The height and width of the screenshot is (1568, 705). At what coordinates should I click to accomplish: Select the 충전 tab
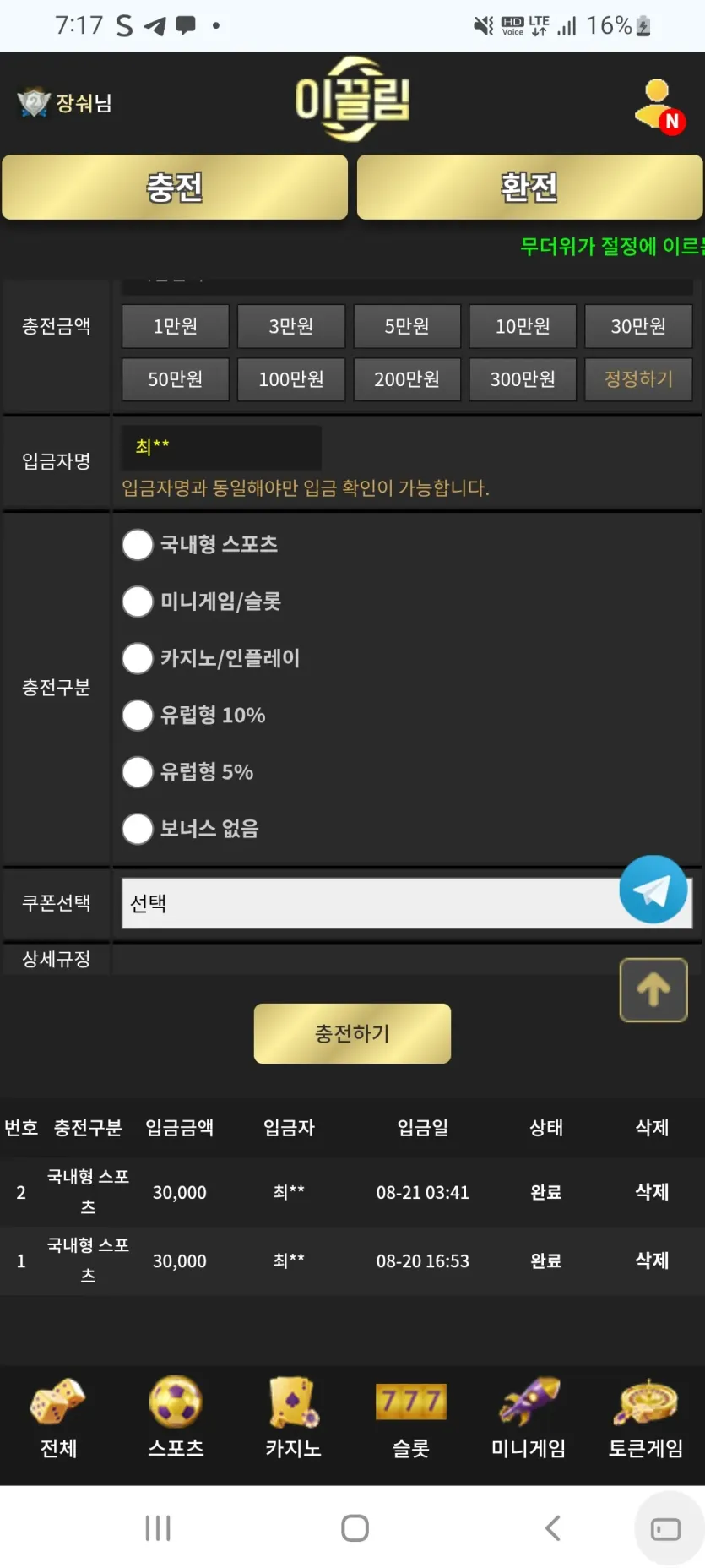tap(175, 187)
